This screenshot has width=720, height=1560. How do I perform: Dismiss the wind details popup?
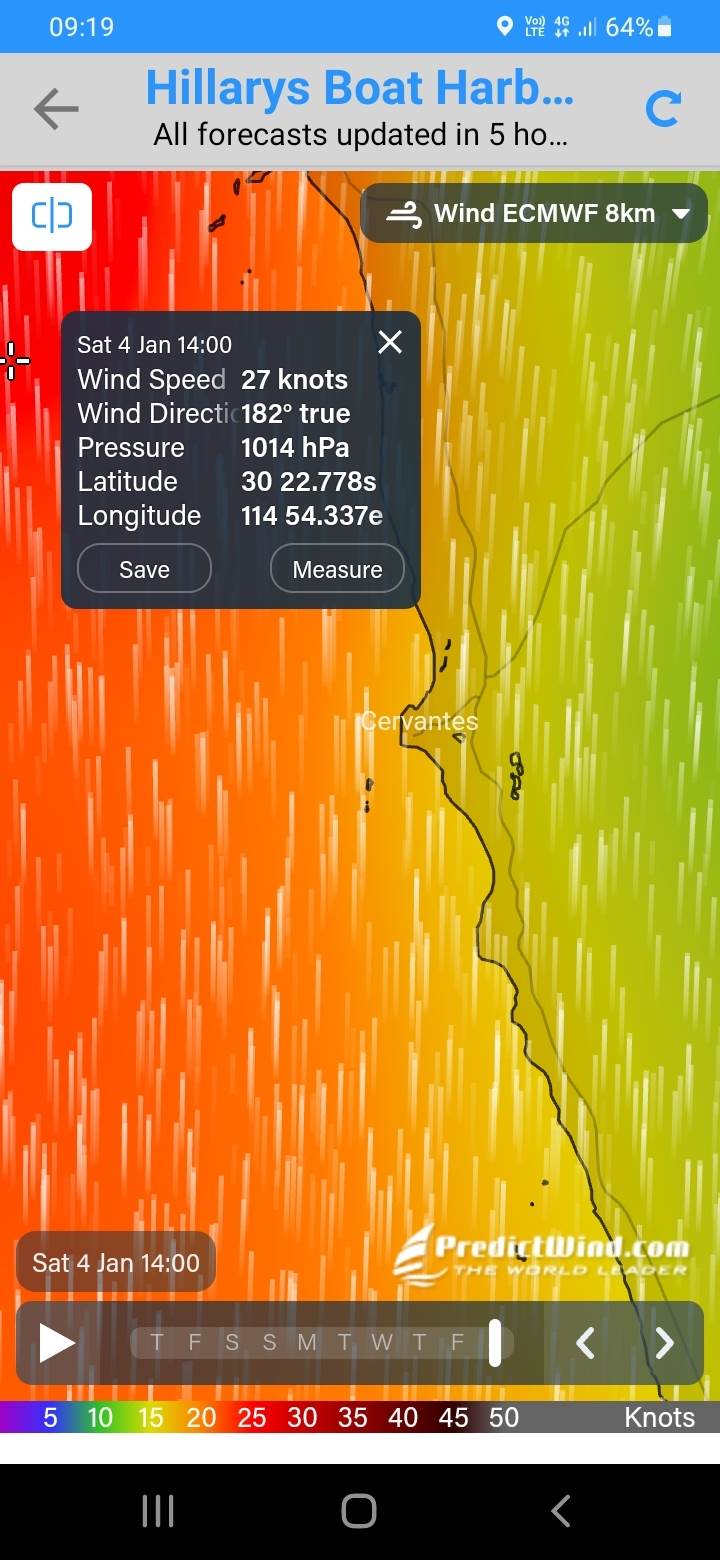(389, 342)
